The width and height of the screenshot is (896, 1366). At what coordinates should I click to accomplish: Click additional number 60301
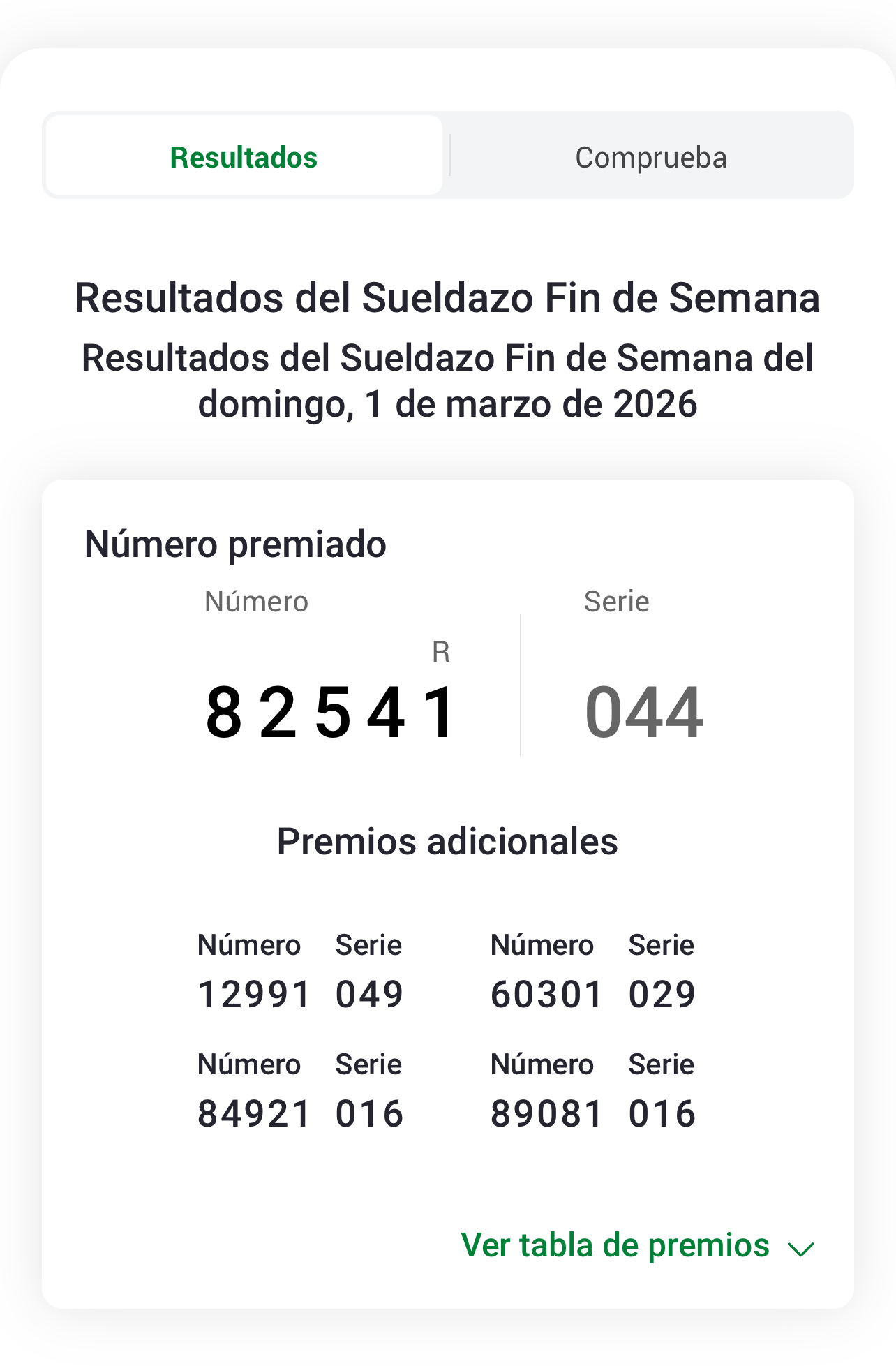547,993
